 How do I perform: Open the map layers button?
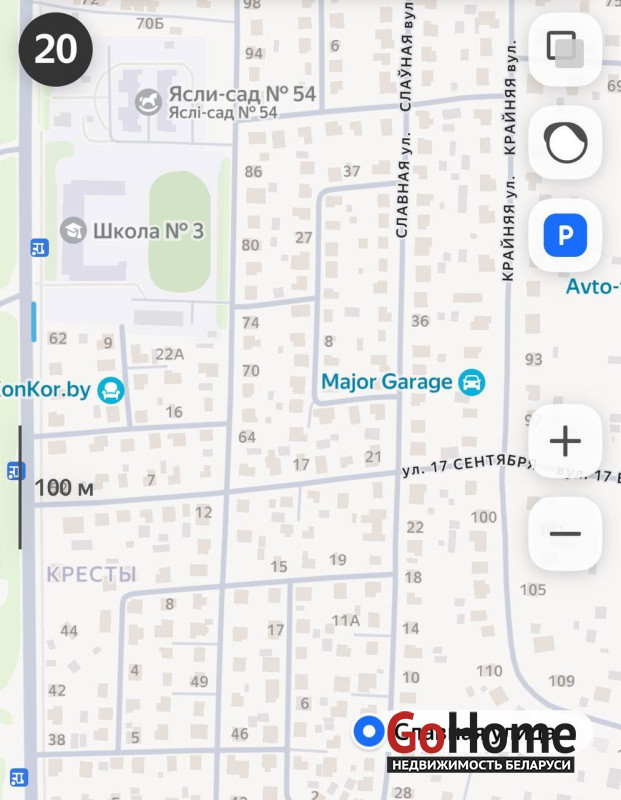[565, 49]
